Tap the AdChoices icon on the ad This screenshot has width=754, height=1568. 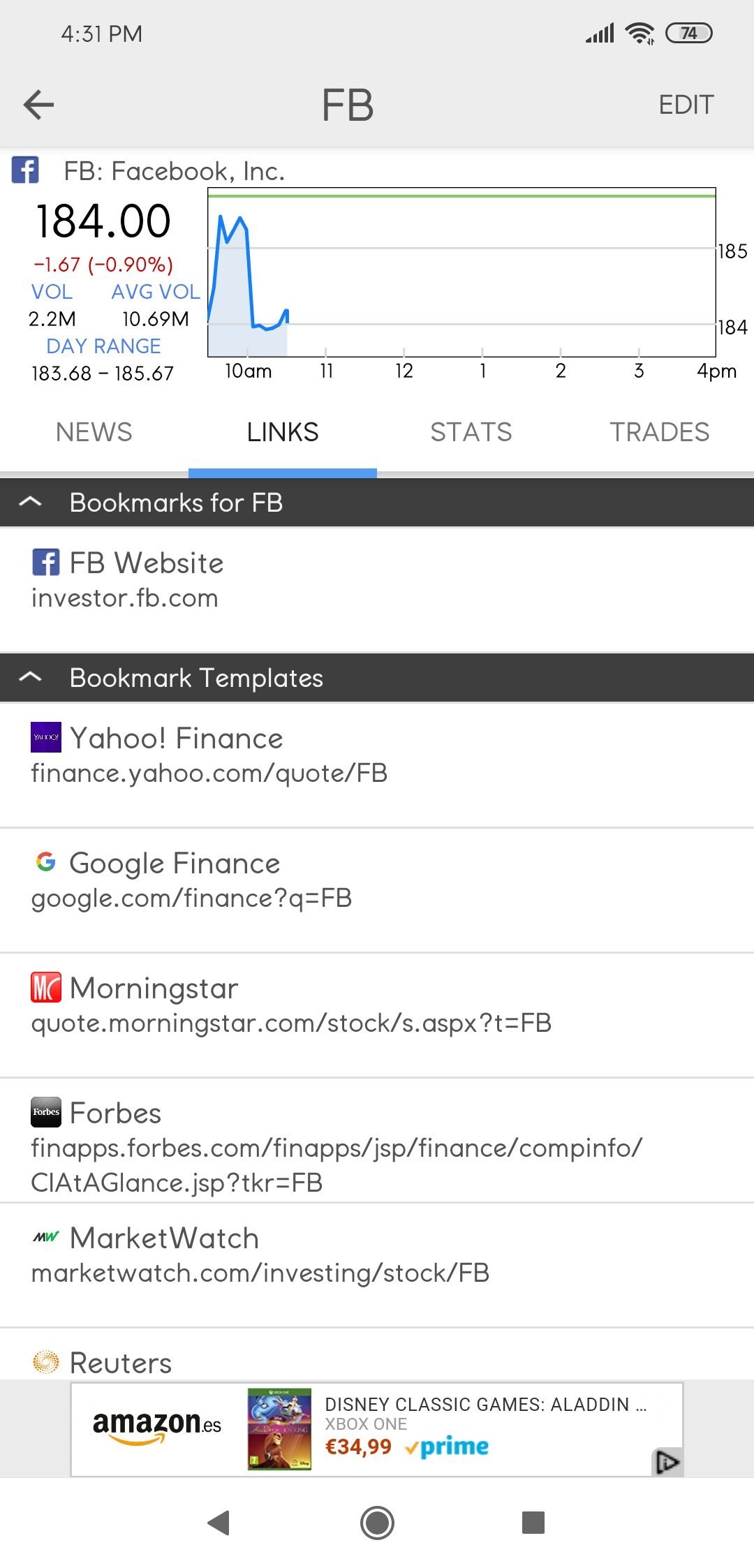[667, 1461]
